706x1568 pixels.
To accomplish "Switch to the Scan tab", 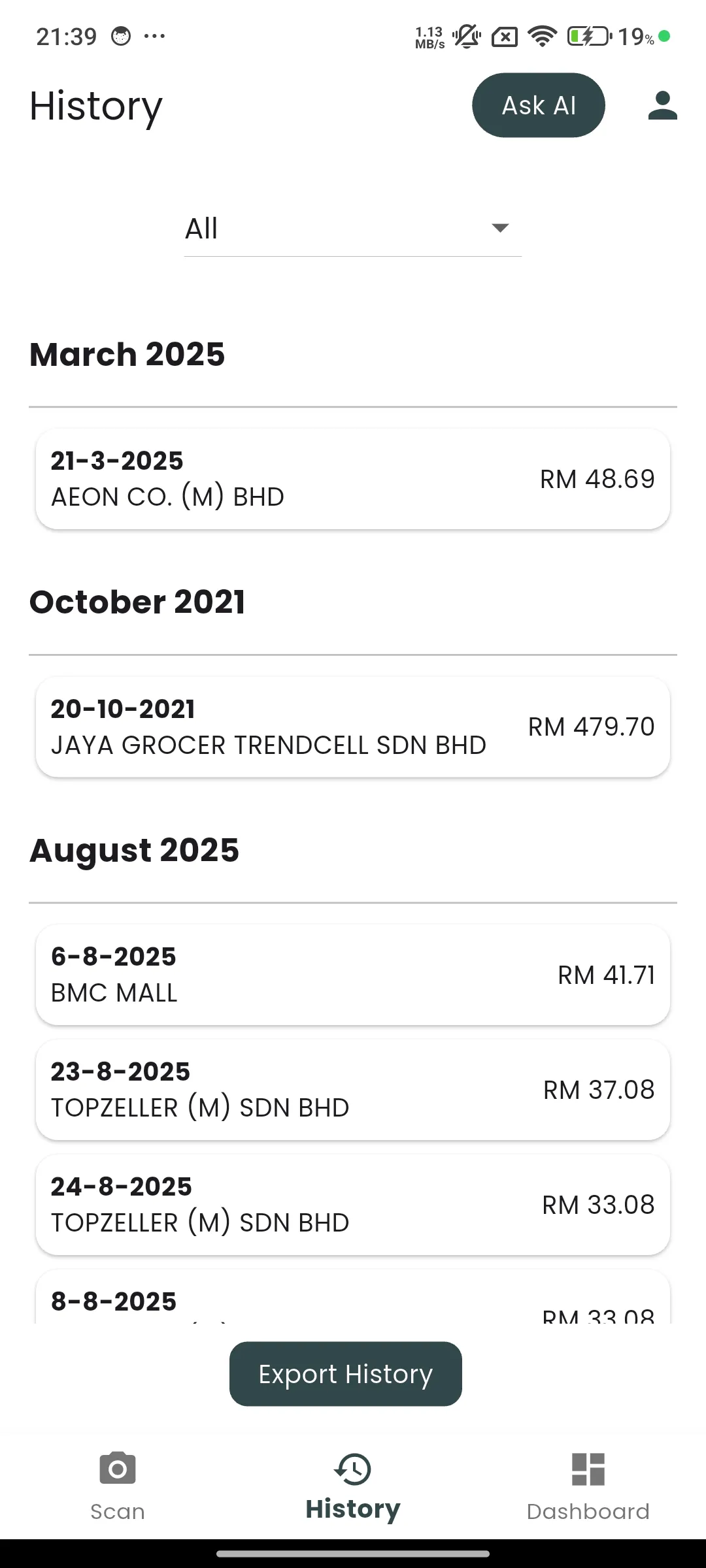I will click(x=118, y=1483).
